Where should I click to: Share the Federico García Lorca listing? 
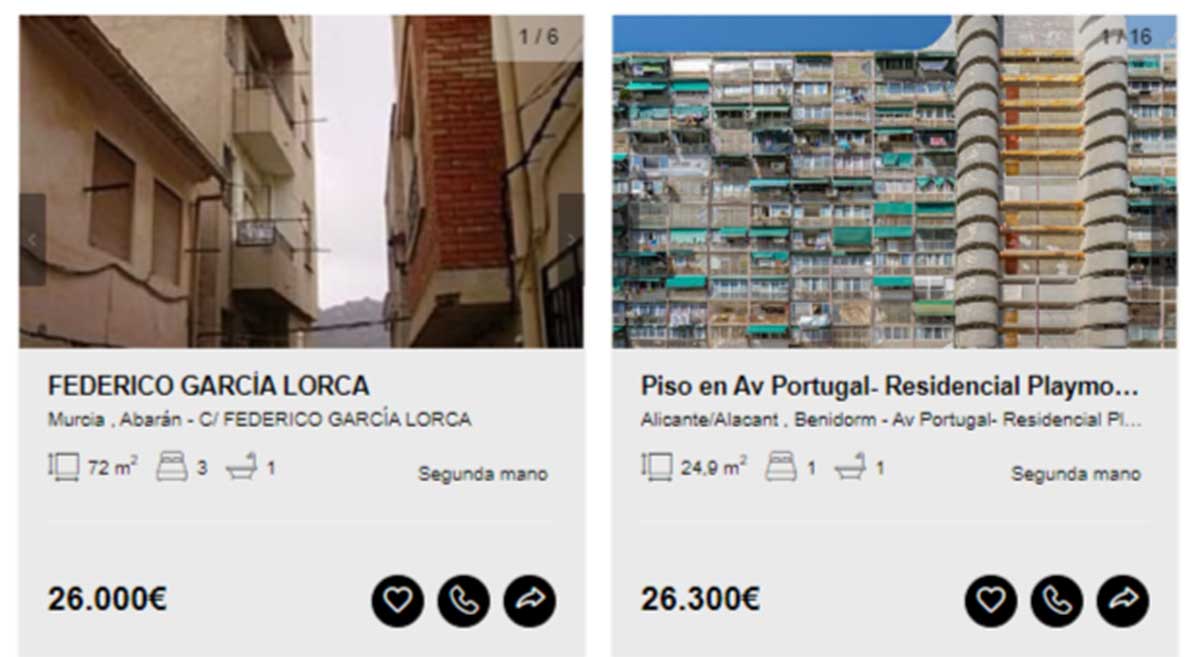click(x=530, y=601)
